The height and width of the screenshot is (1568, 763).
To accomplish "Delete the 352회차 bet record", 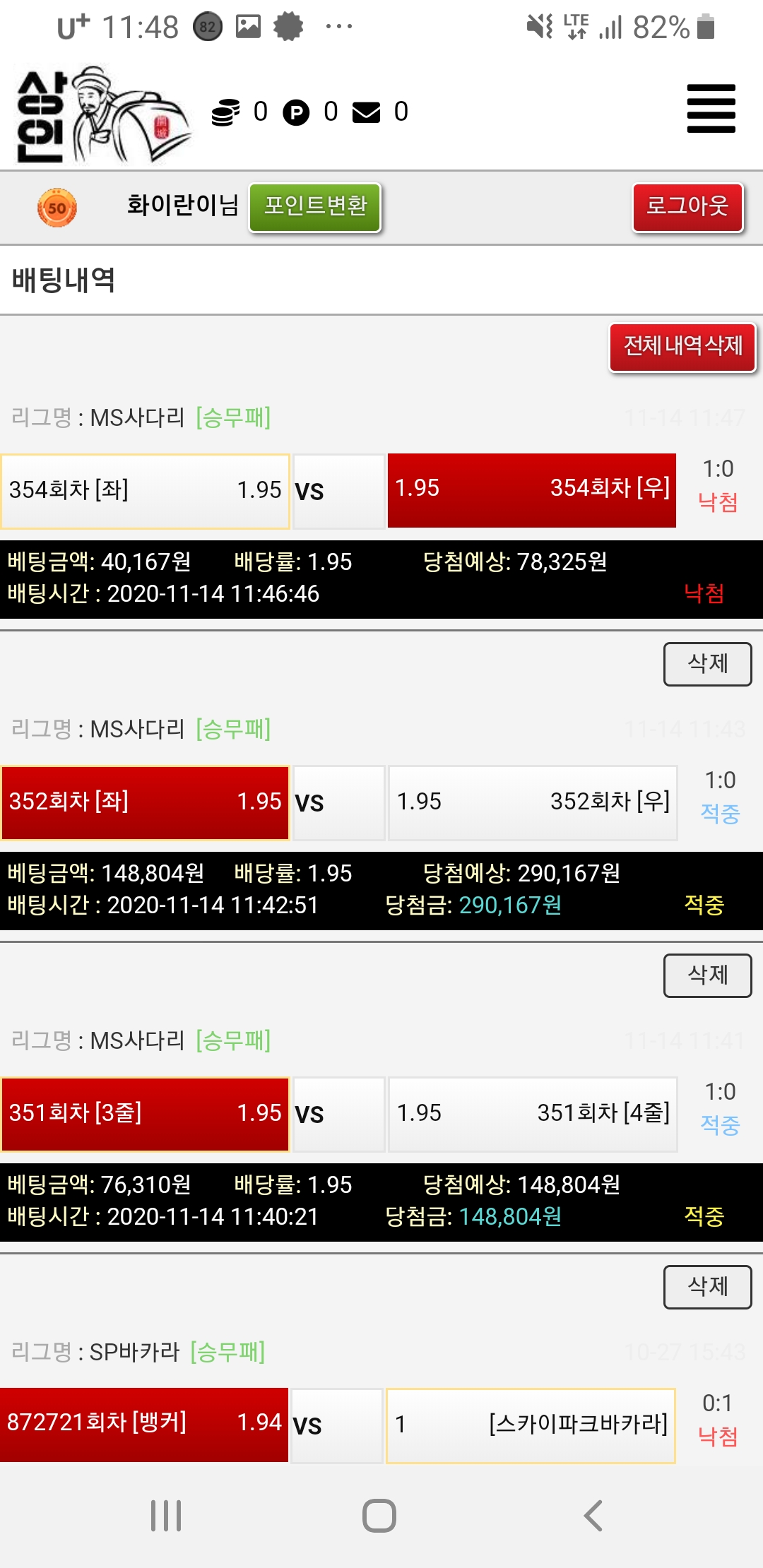I will (707, 975).
